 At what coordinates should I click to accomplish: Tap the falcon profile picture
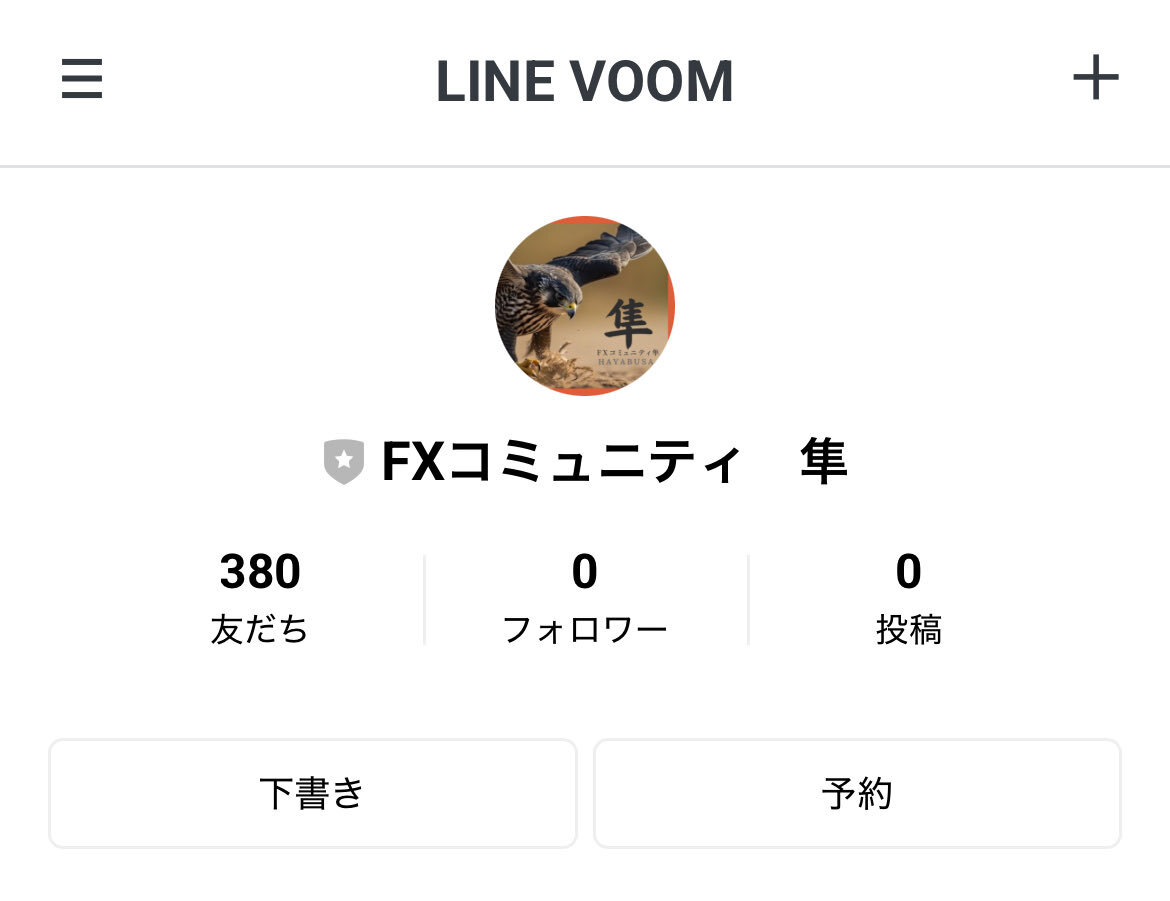click(585, 306)
